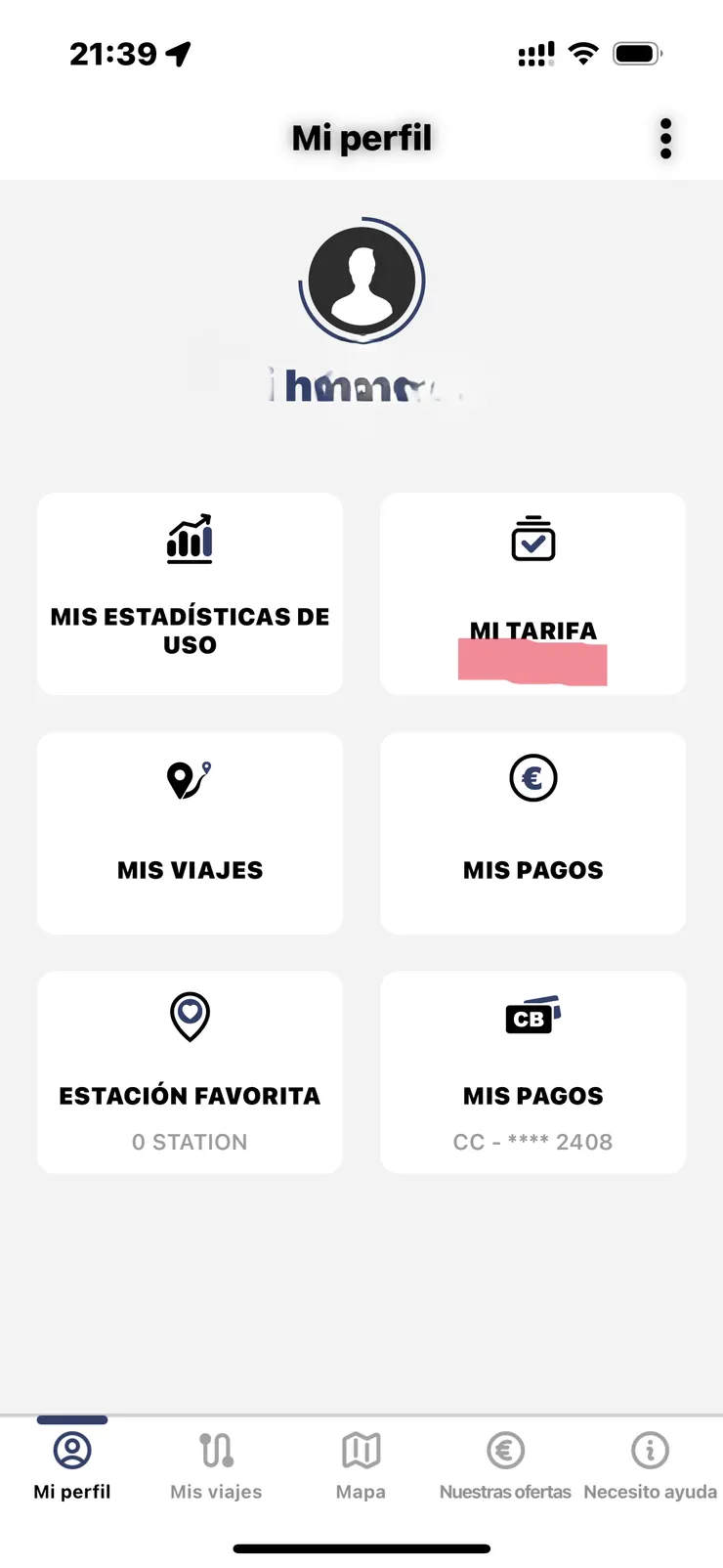The width and height of the screenshot is (723, 1568).
Task: Open the Mi tarifa card
Action: click(x=532, y=593)
